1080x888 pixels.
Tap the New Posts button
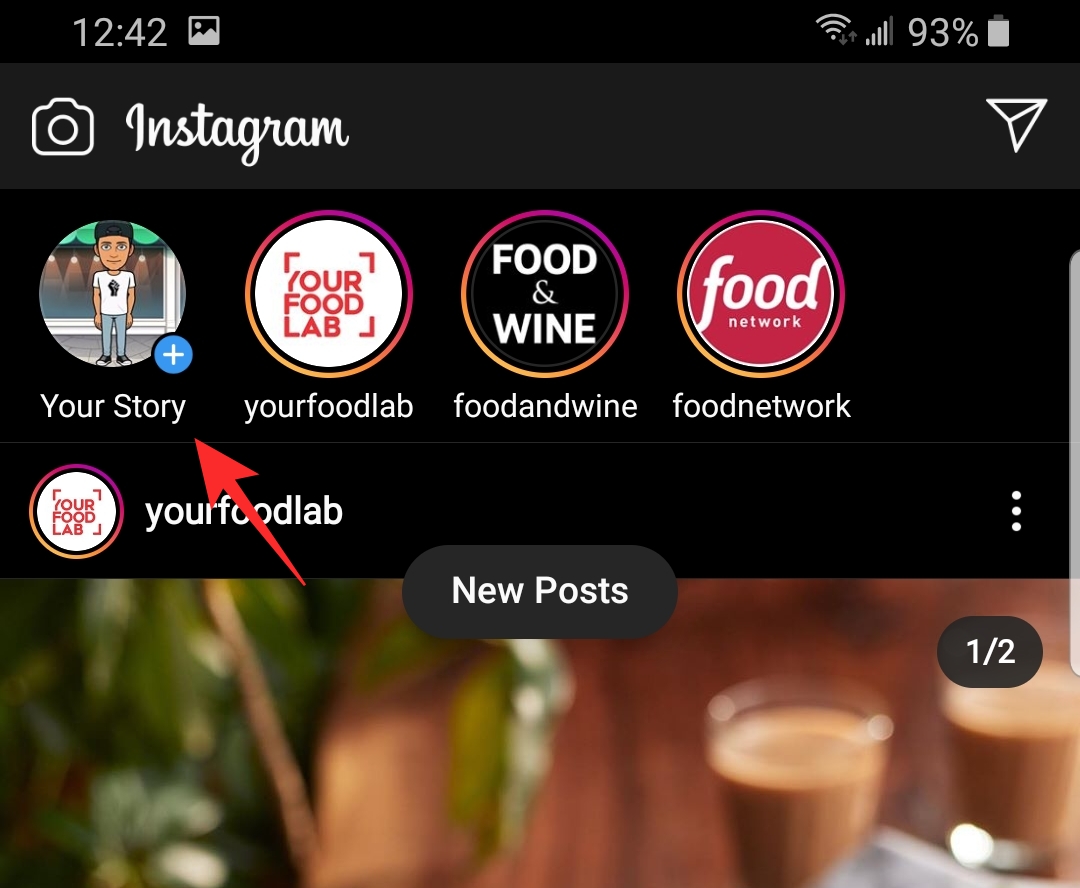point(540,591)
